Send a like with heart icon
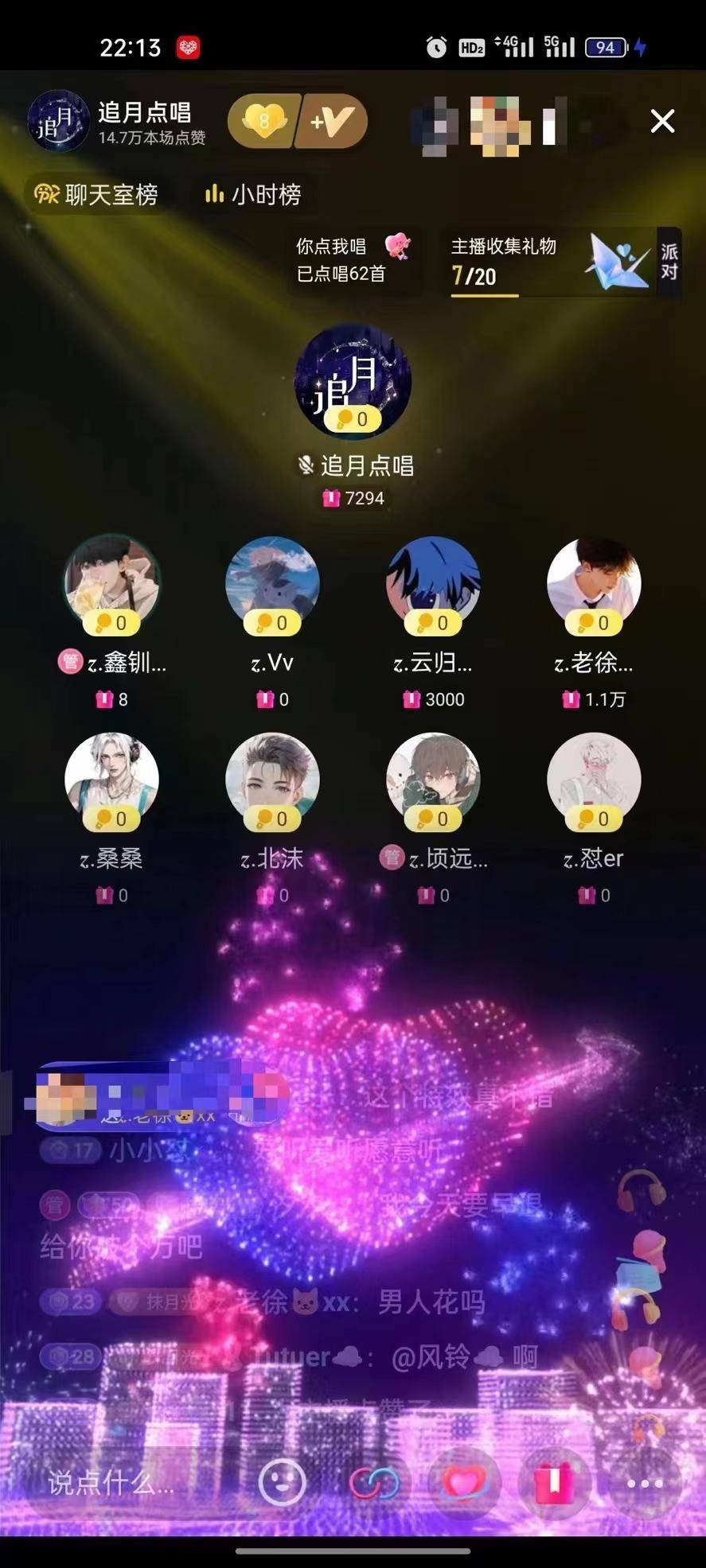706x1568 pixels. point(464,1483)
